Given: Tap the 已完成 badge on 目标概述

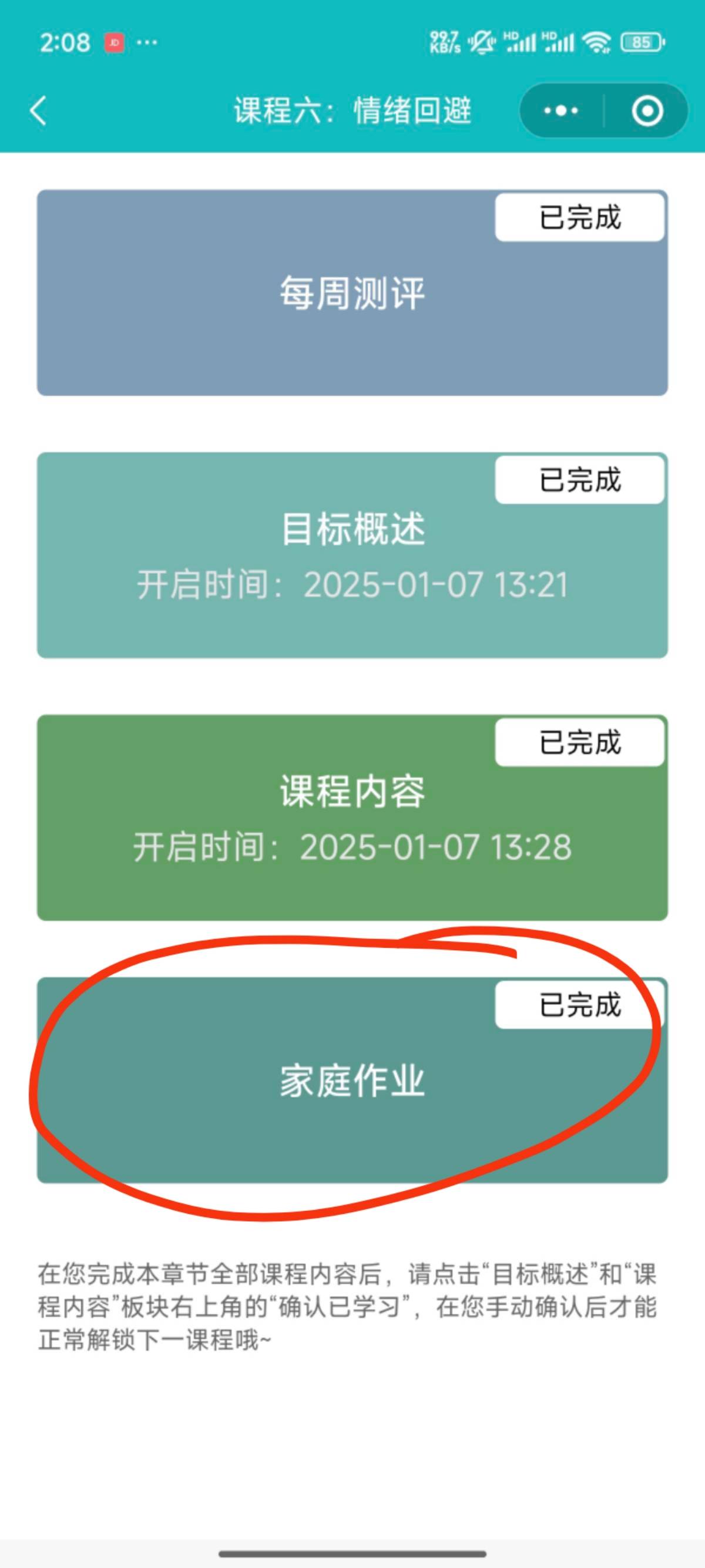Looking at the screenshot, I should tap(579, 480).
